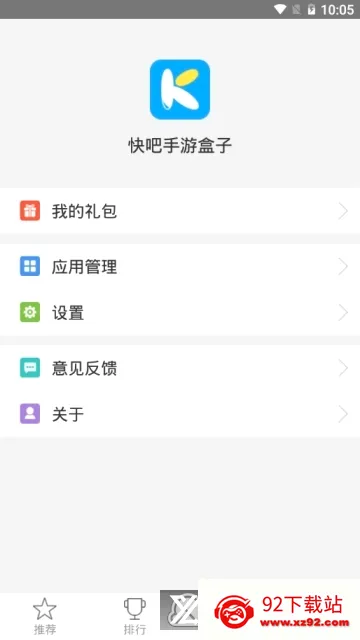
Task: Open 我的礼包 row
Action: pos(180,211)
